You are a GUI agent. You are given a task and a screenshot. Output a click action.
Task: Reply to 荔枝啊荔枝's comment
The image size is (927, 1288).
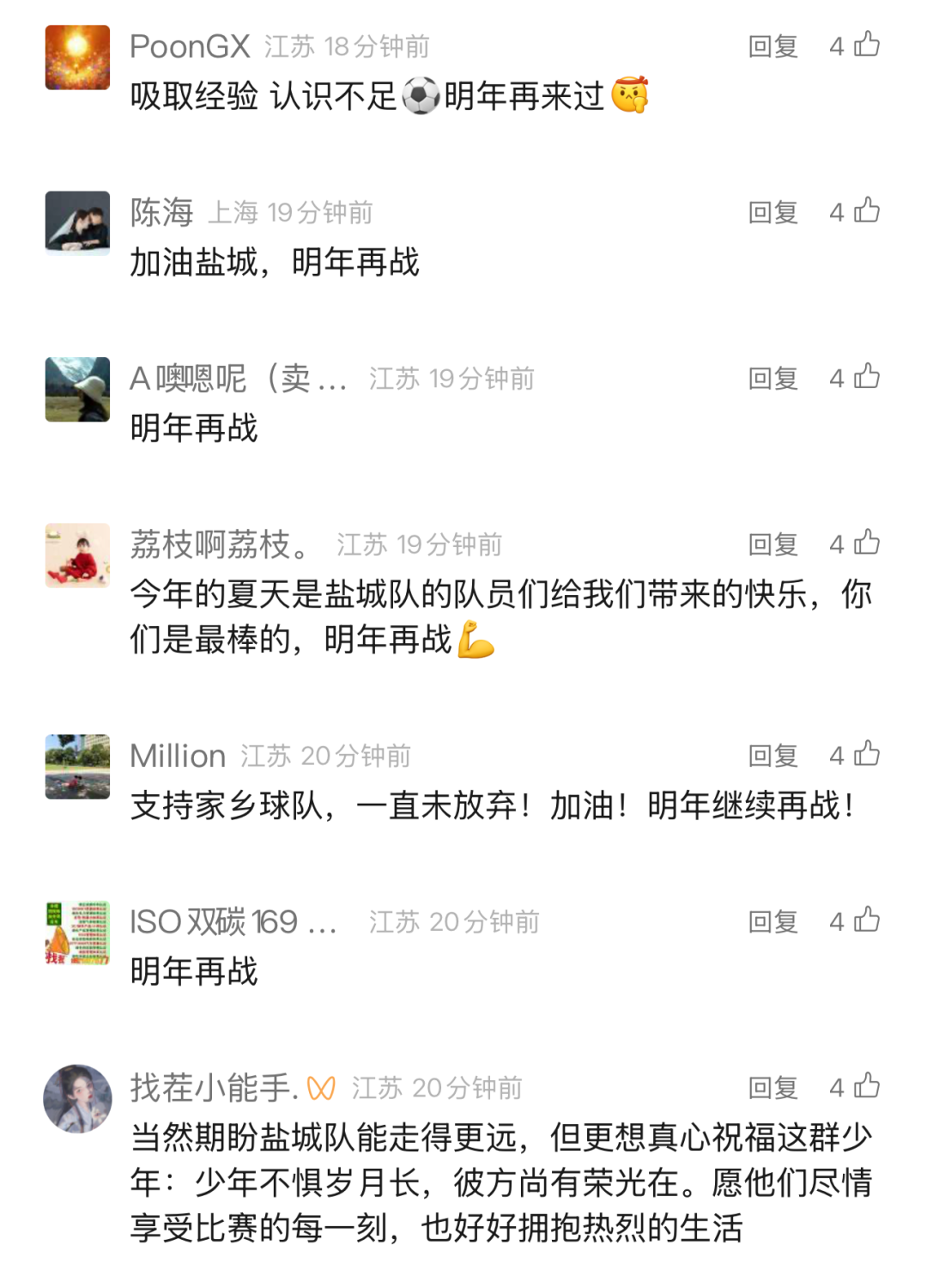pyautogui.click(x=772, y=544)
